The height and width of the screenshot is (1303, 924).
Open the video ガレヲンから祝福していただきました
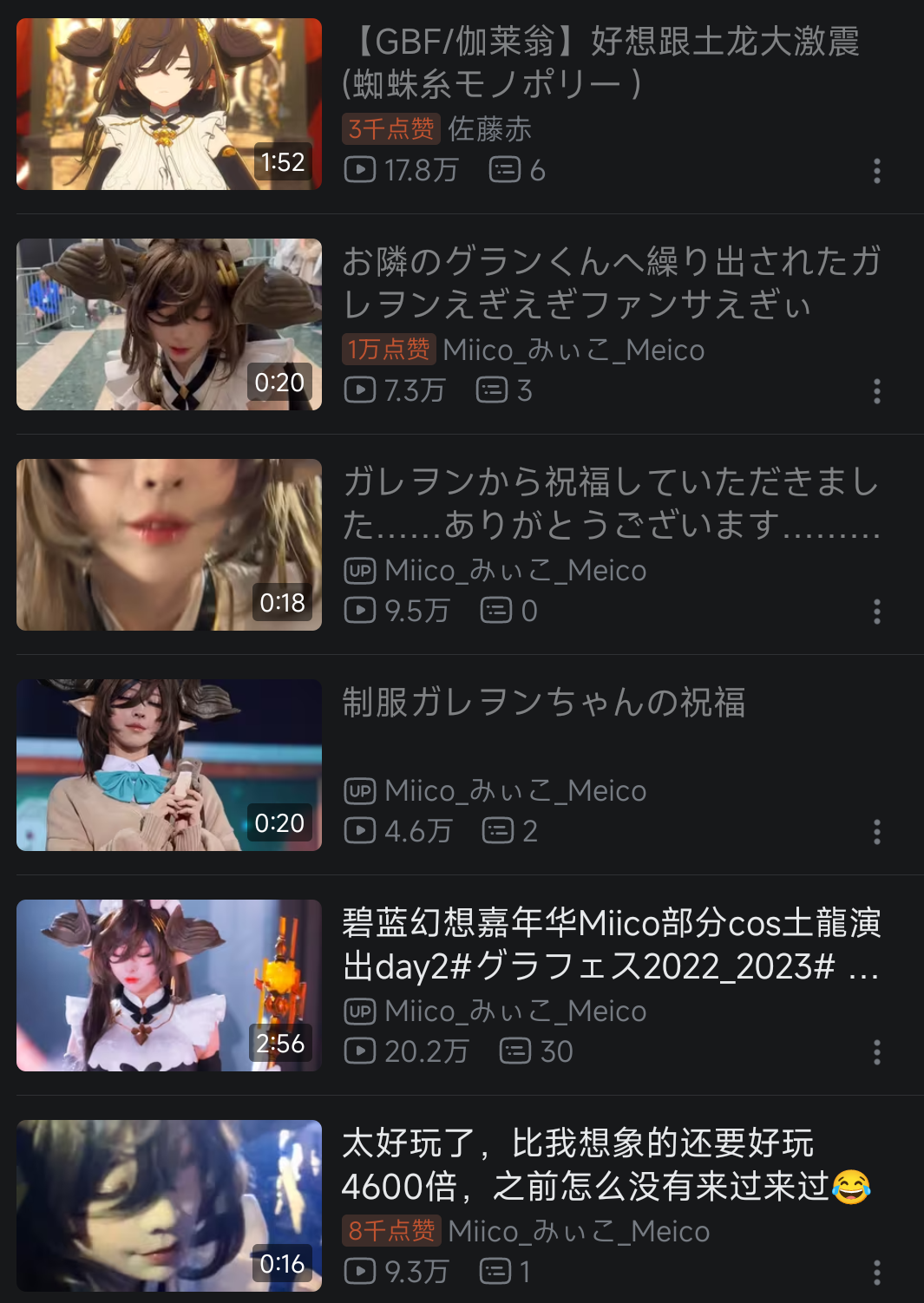coord(169,545)
